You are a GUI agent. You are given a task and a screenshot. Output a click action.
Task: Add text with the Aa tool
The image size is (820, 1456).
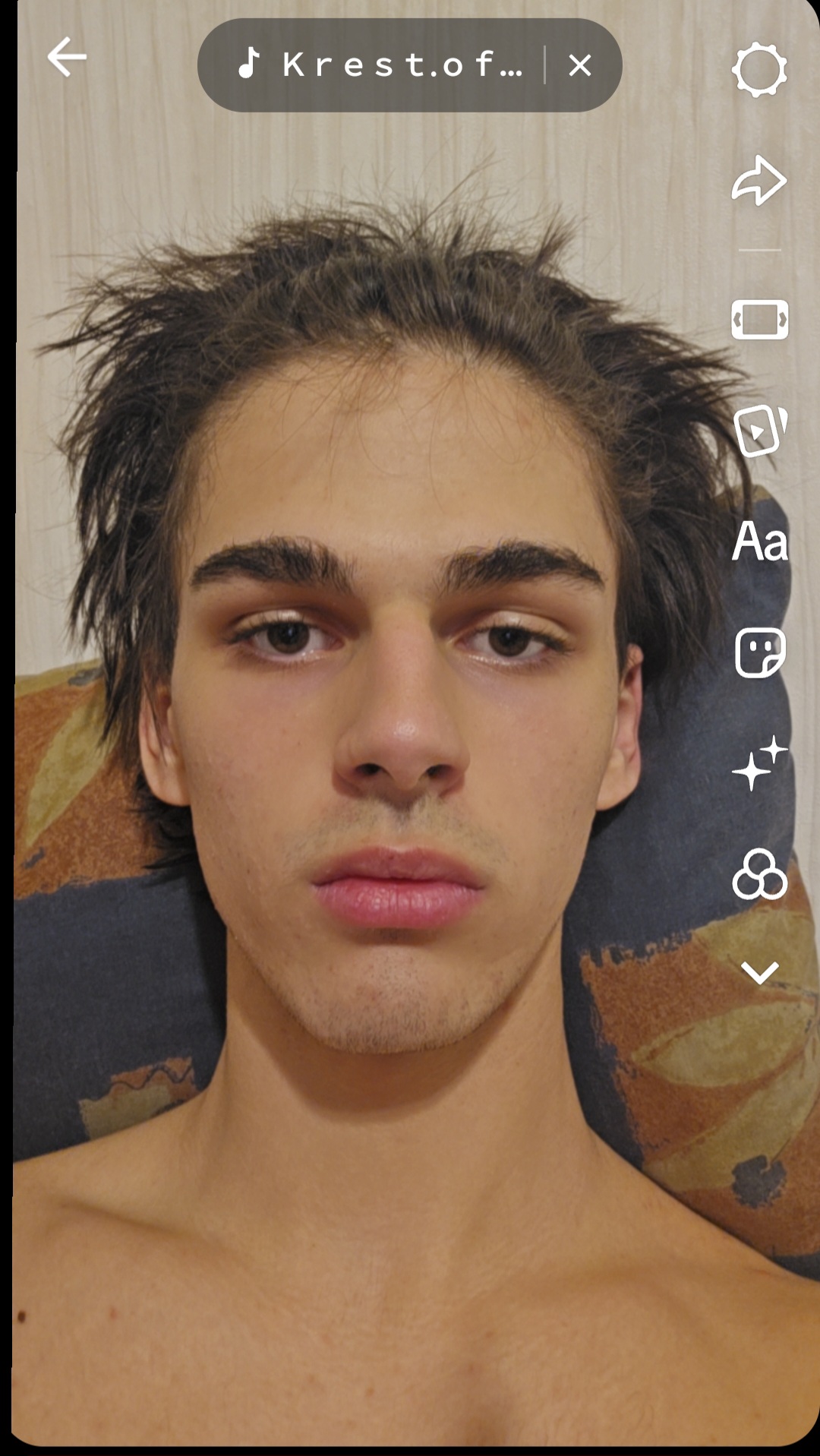pyautogui.click(x=759, y=542)
